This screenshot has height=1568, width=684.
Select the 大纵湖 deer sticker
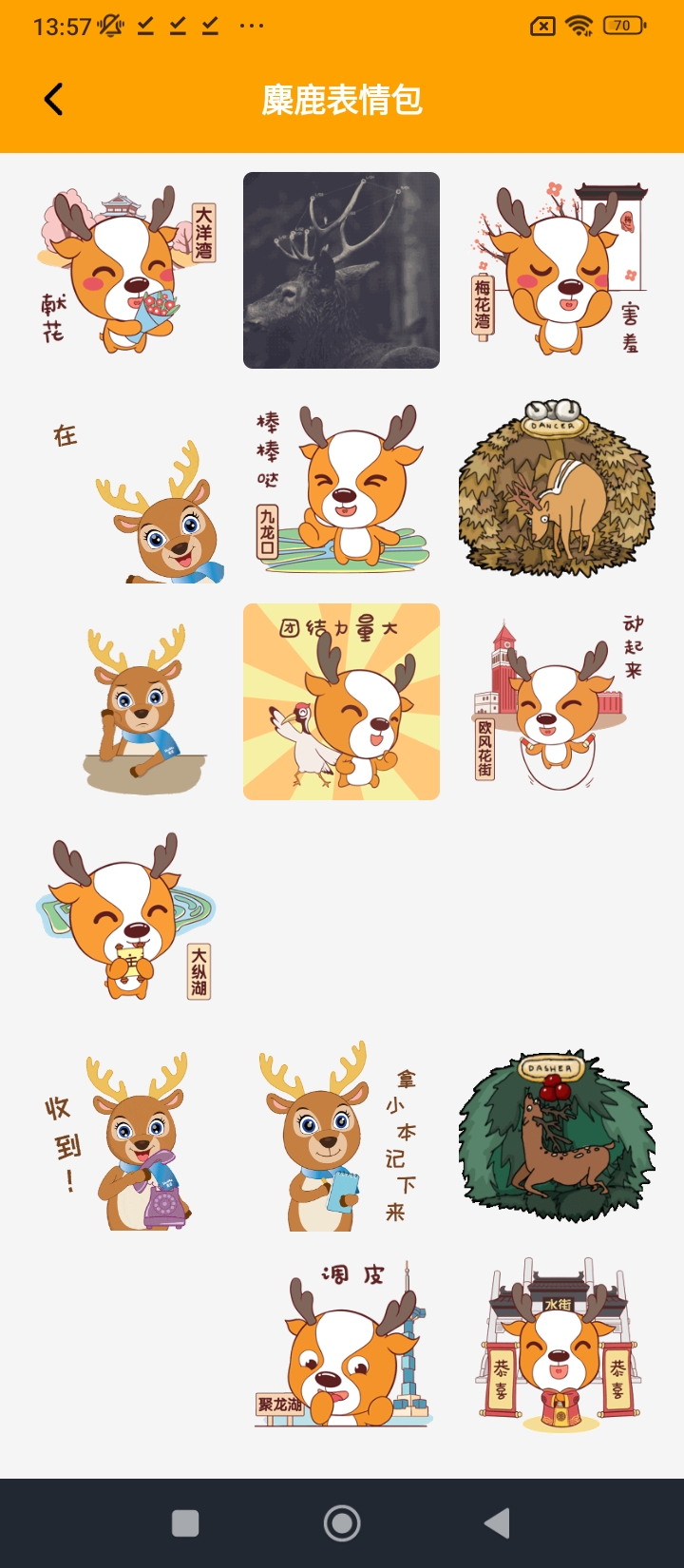tap(126, 918)
